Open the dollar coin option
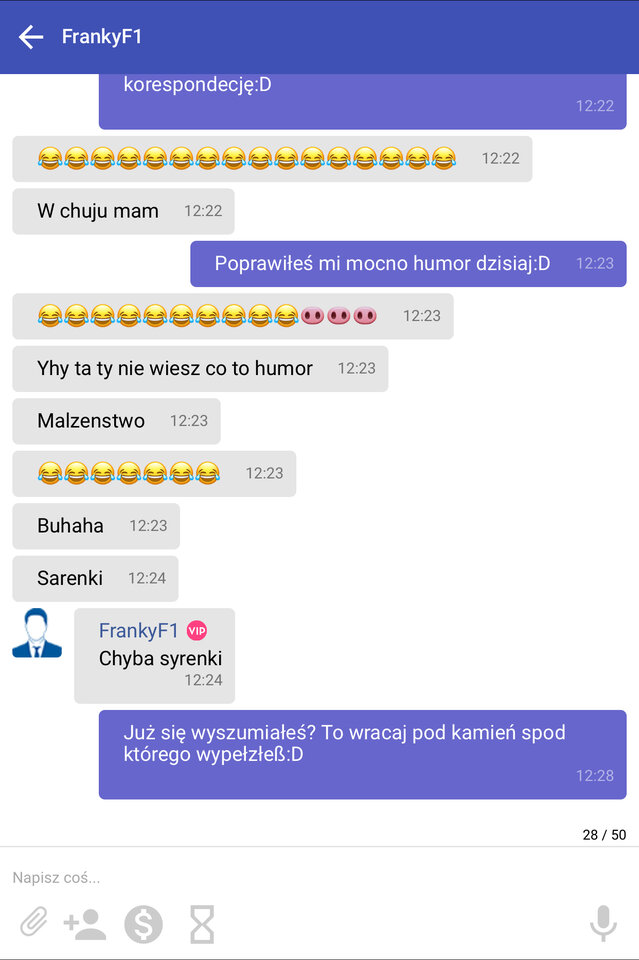Viewport: 639px width, 960px height. [x=143, y=924]
